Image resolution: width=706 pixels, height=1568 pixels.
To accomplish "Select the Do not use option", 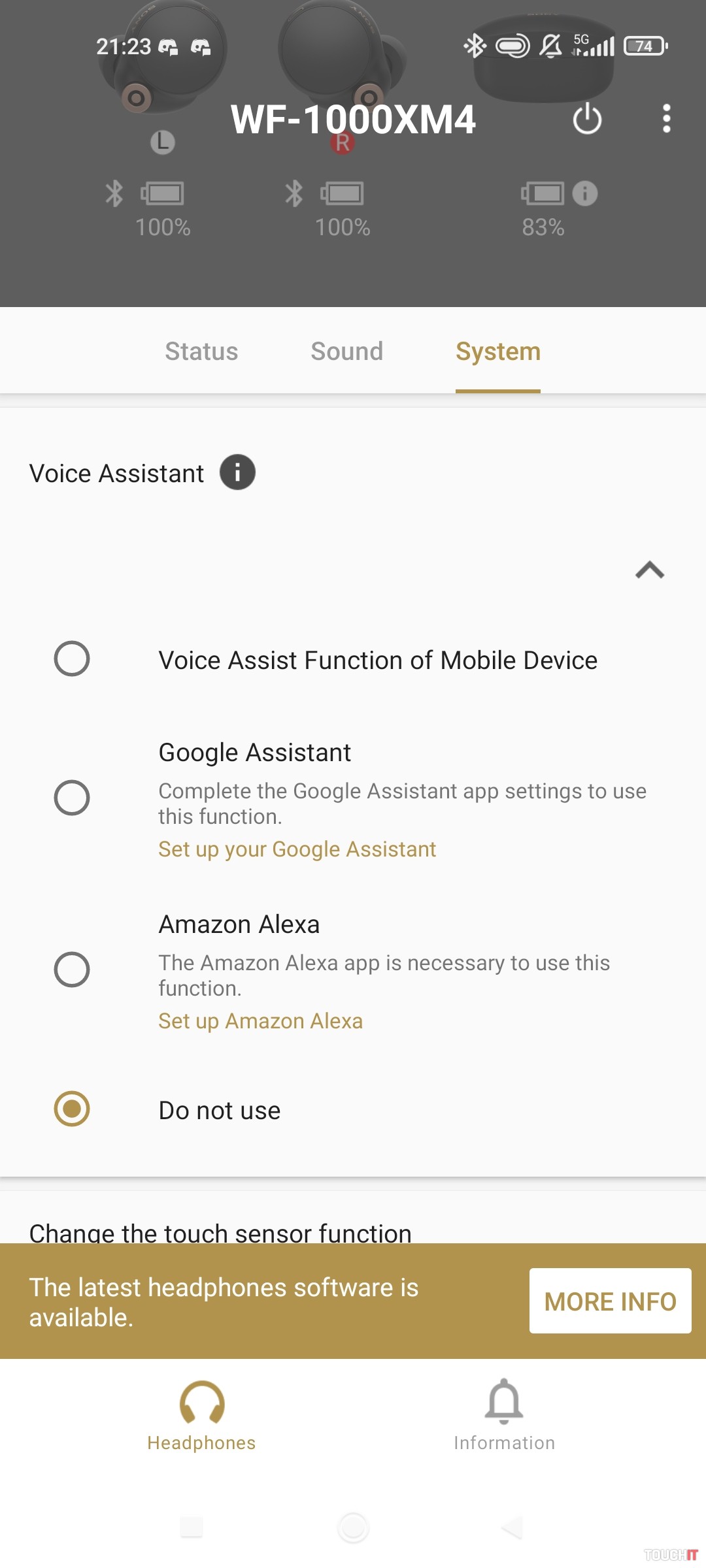I will click(x=72, y=1109).
